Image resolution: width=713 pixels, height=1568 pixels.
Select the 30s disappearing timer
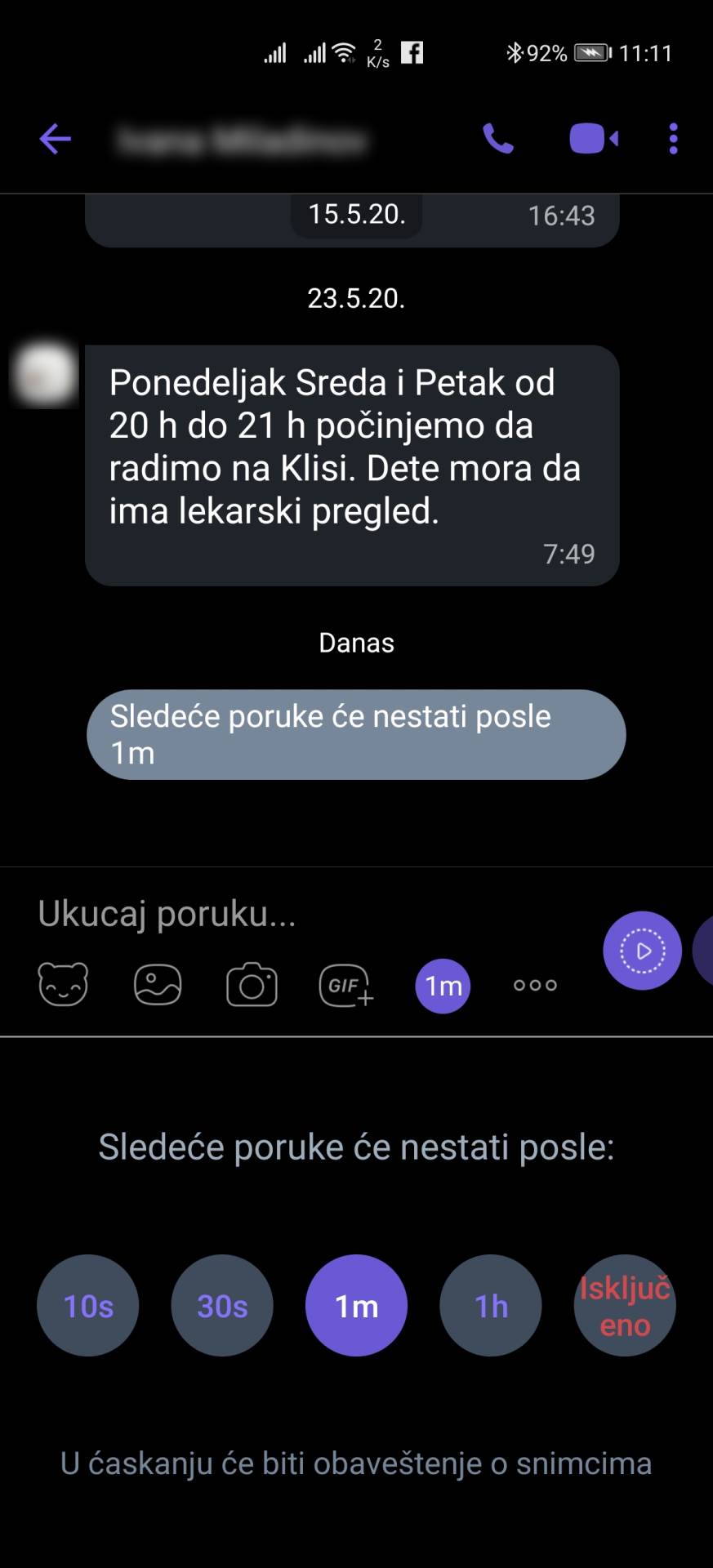(x=221, y=1306)
